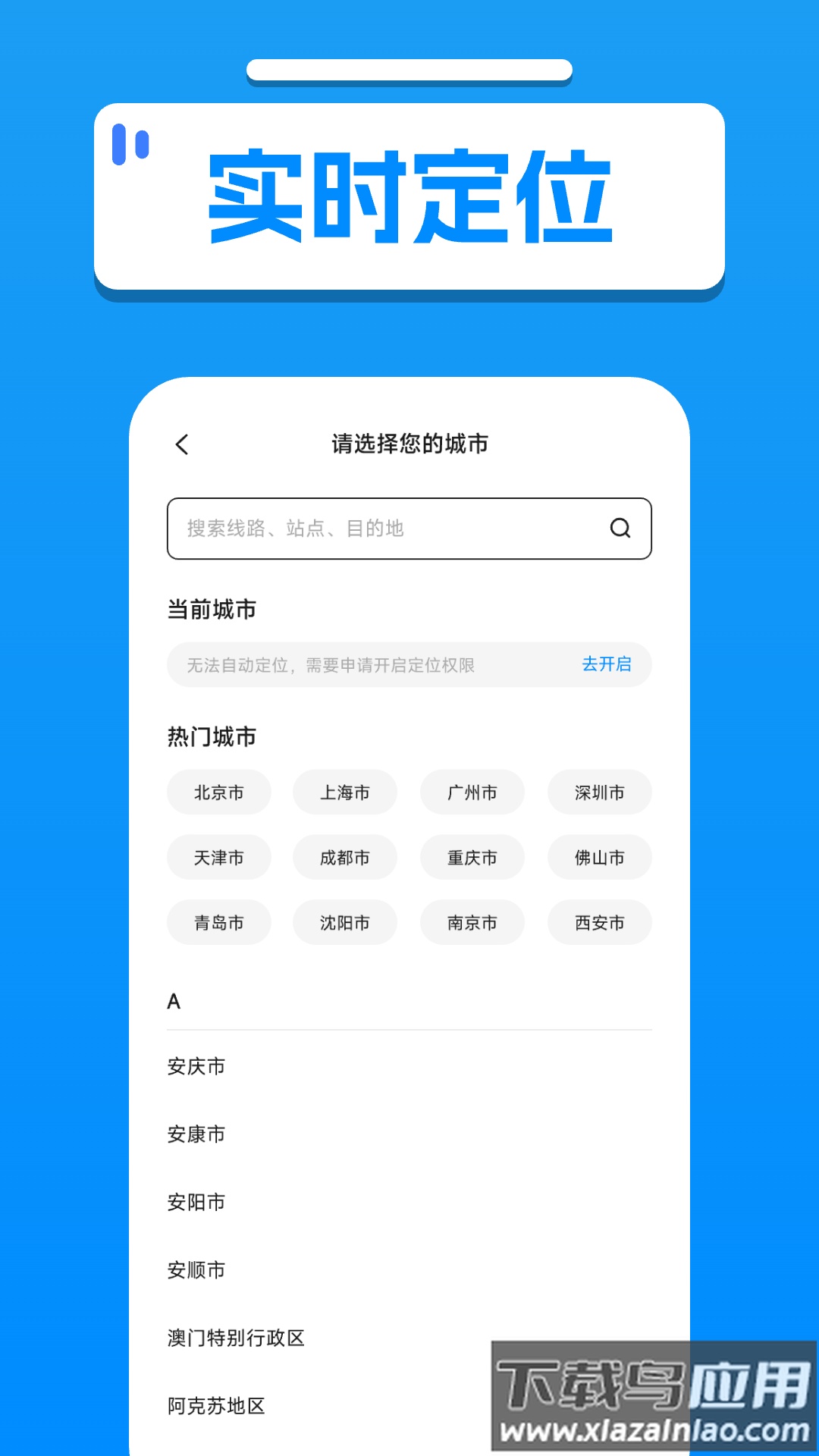Select 成都市 from hot cities
This screenshot has width=819, height=1456.
(x=346, y=858)
